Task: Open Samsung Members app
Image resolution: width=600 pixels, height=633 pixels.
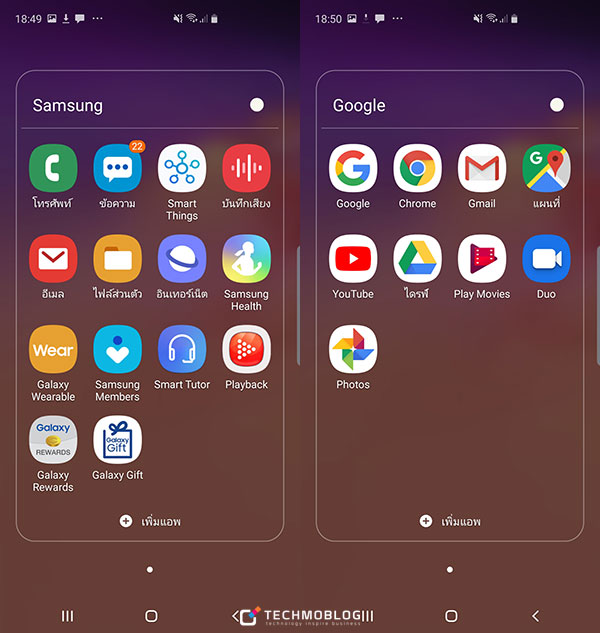Action: (117, 349)
